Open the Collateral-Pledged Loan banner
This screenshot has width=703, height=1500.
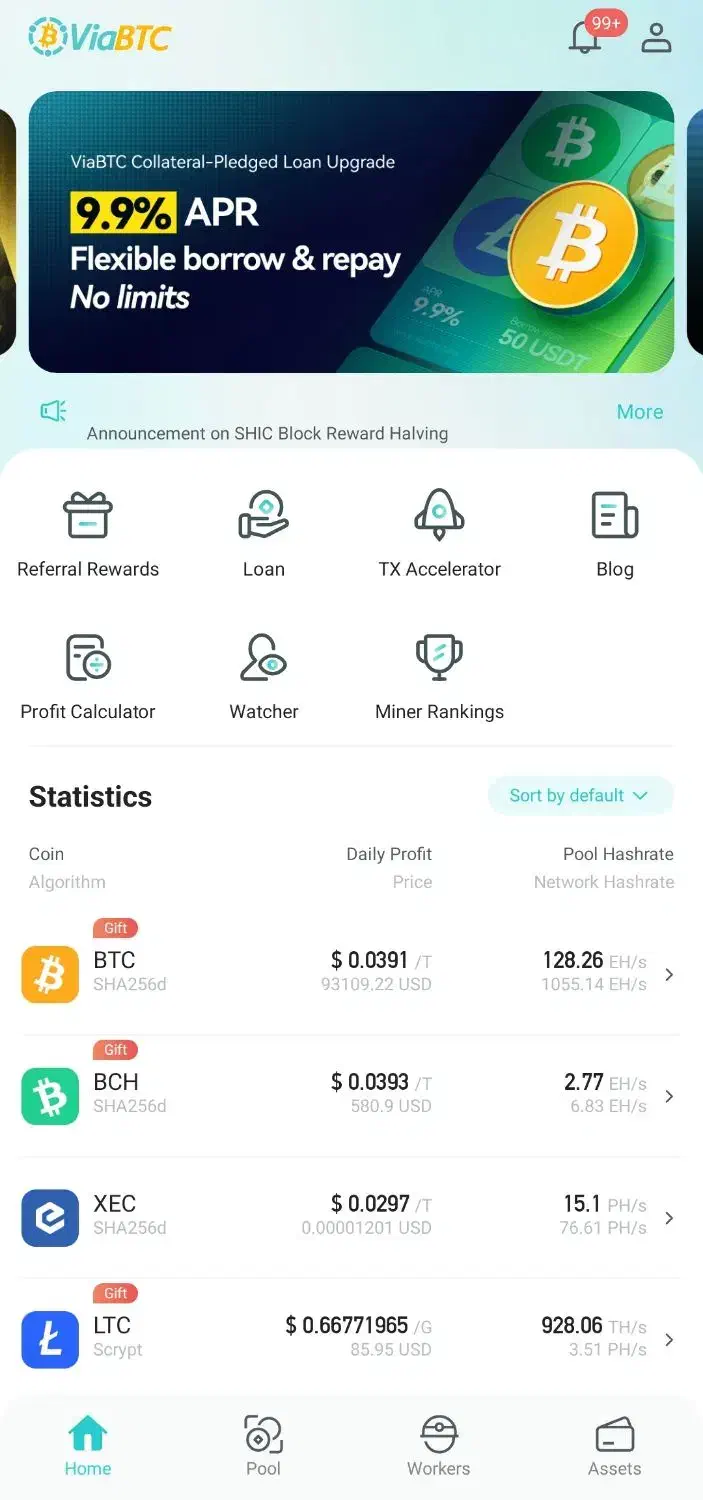point(351,232)
